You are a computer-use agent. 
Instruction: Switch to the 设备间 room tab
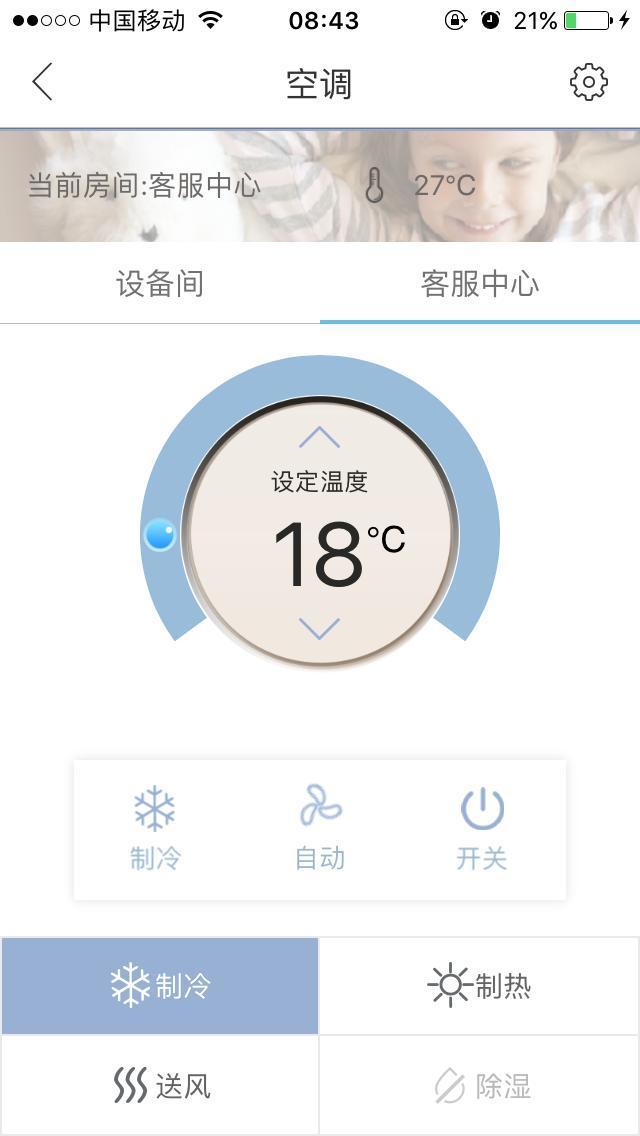pyautogui.click(x=160, y=284)
